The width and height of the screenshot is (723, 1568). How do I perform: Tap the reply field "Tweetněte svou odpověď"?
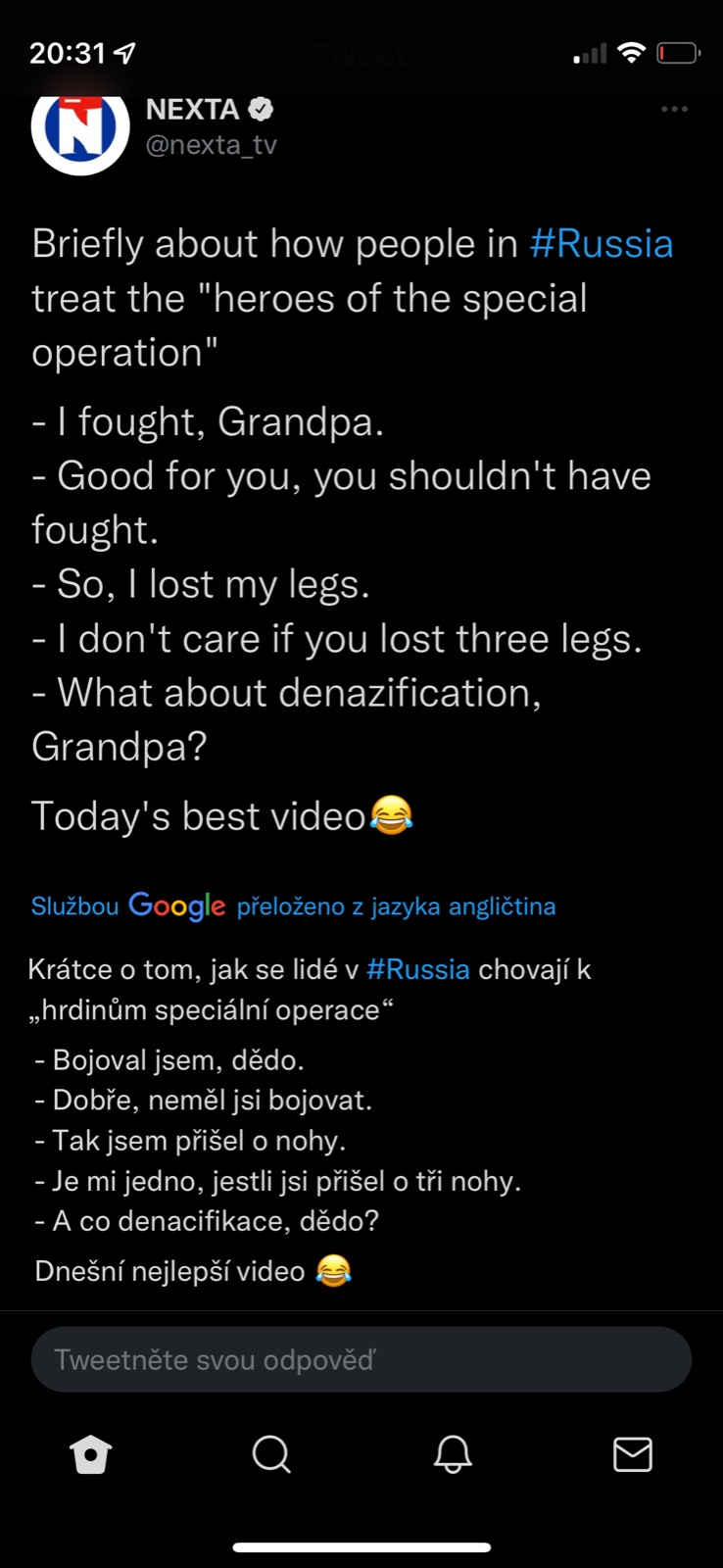[x=361, y=1359]
